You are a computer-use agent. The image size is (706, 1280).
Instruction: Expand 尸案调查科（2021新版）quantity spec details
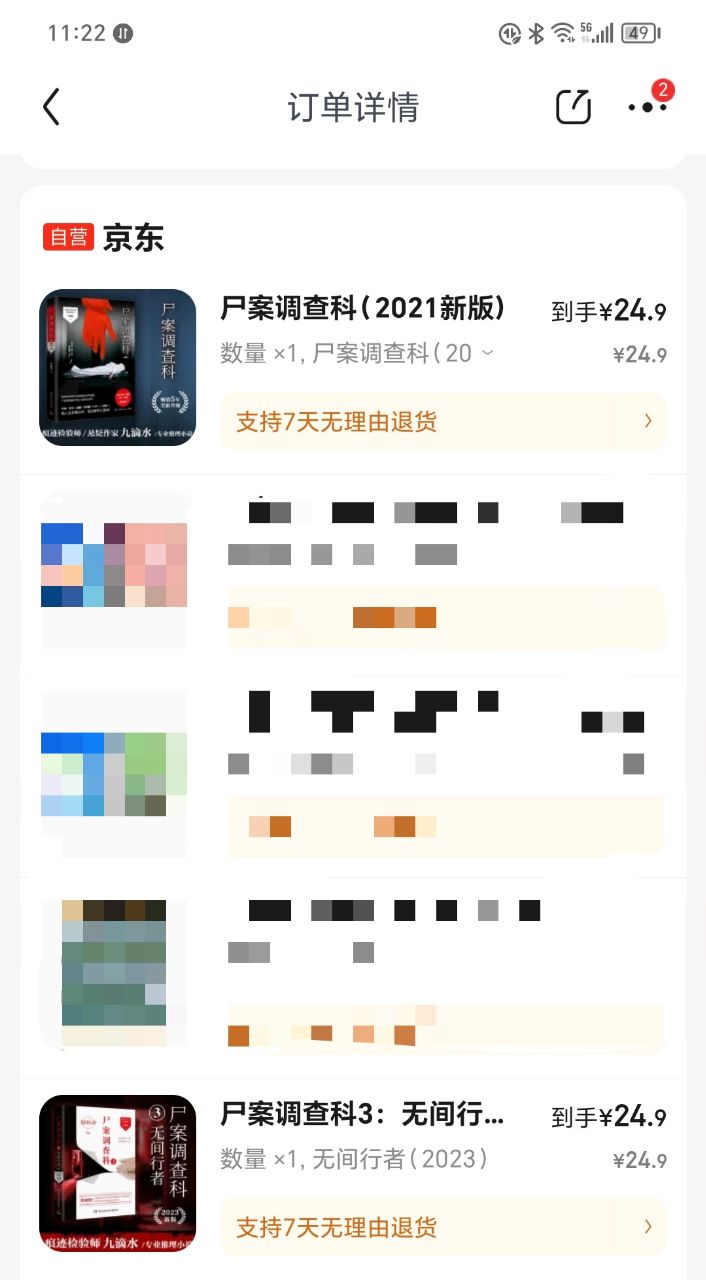[x=487, y=353]
